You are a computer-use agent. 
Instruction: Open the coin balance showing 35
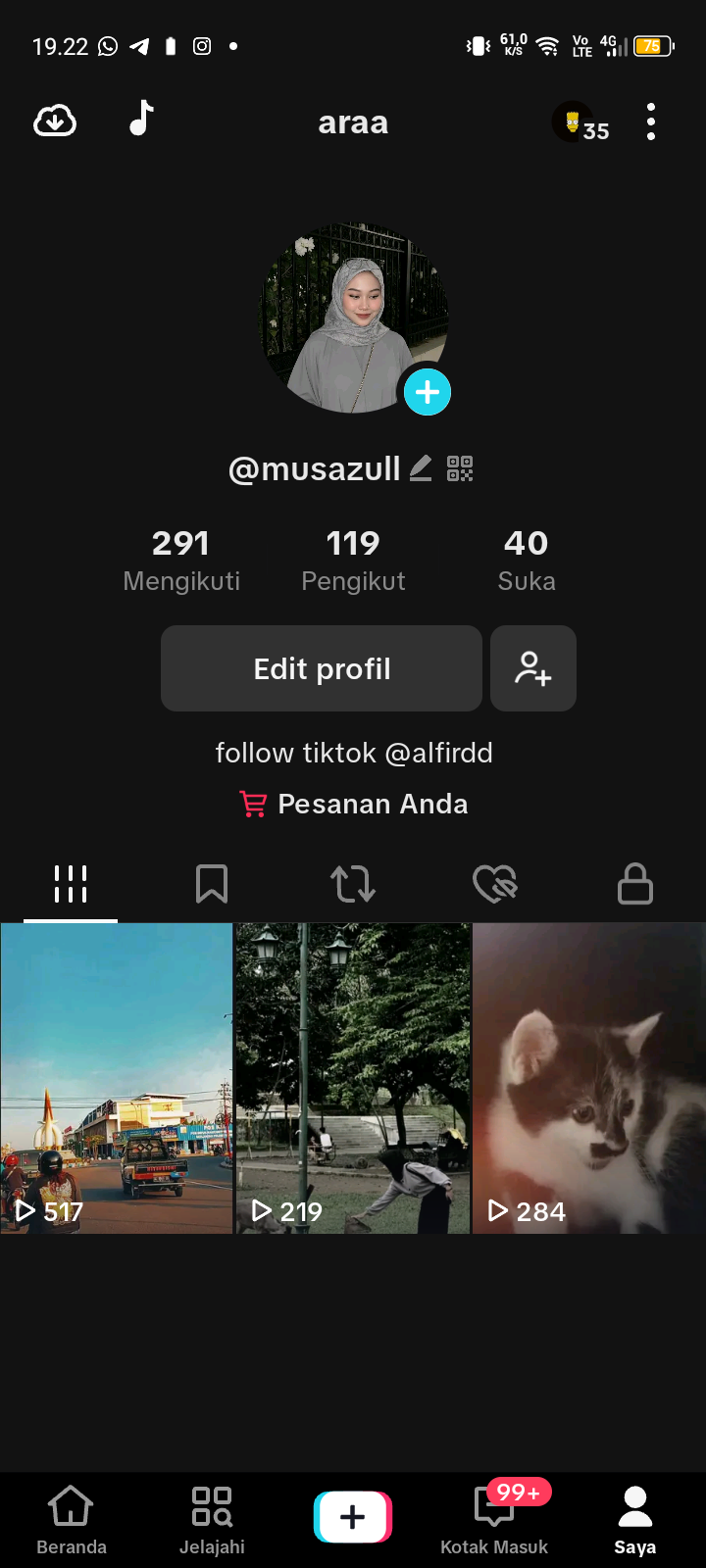point(581,124)
